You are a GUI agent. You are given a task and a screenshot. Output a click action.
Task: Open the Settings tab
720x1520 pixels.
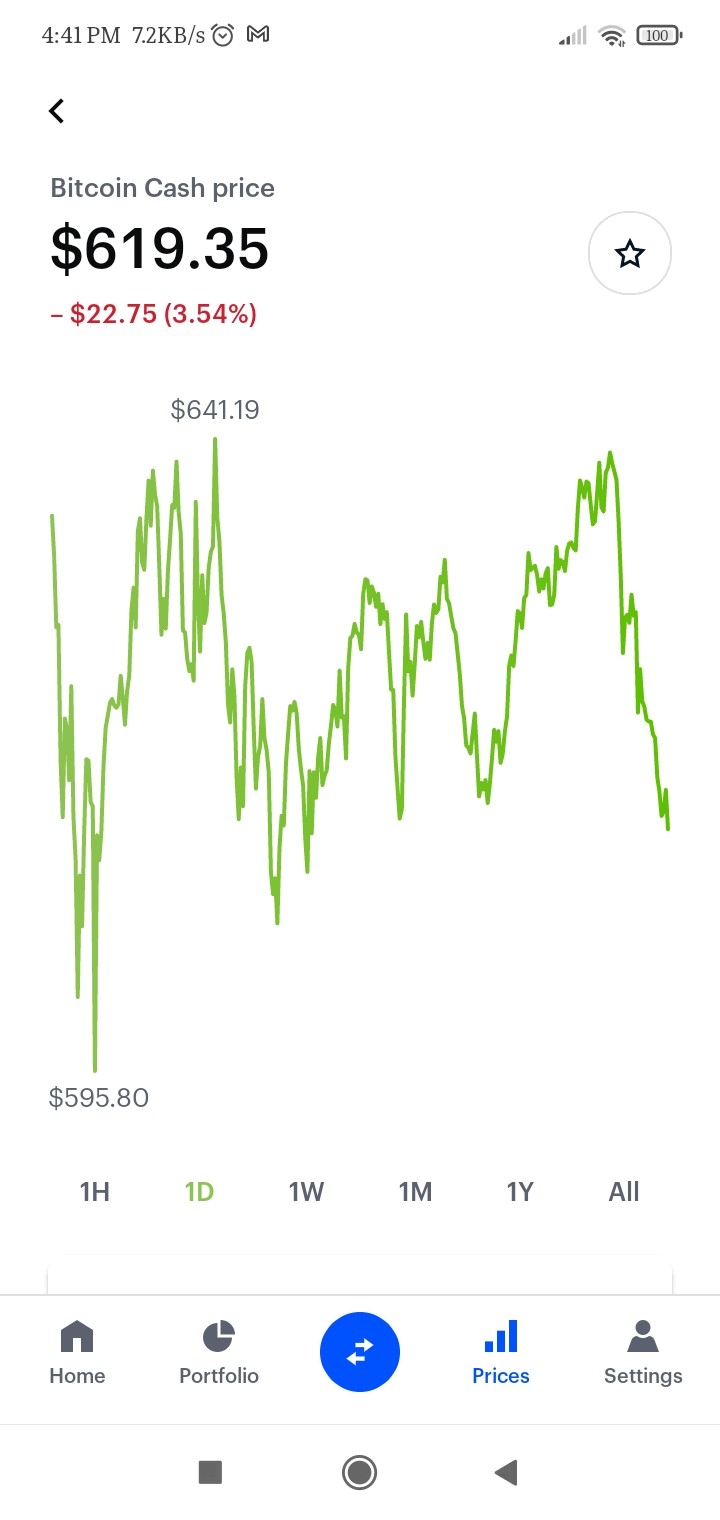click(x=643, y=1353)
